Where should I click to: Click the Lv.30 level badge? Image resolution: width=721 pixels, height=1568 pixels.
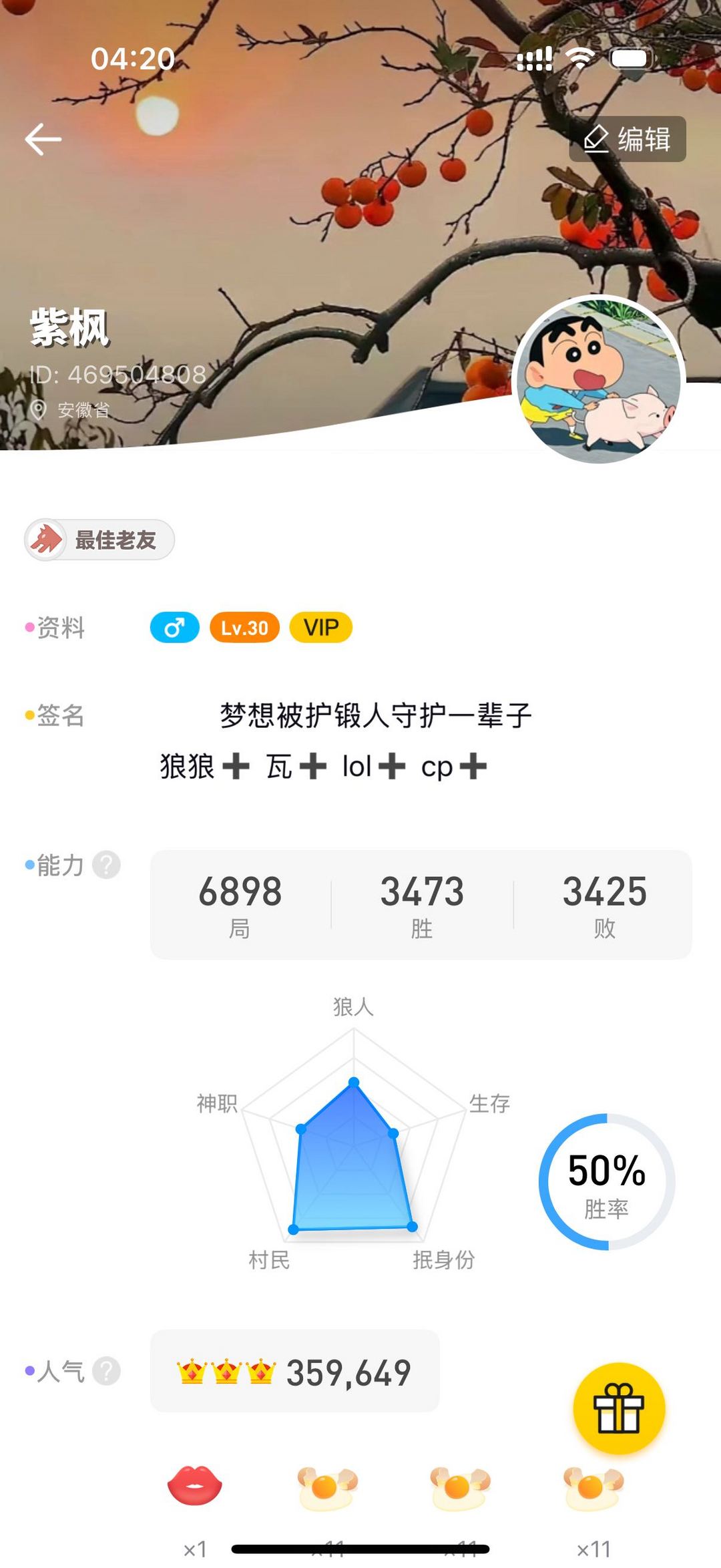(x=244, y=626)
